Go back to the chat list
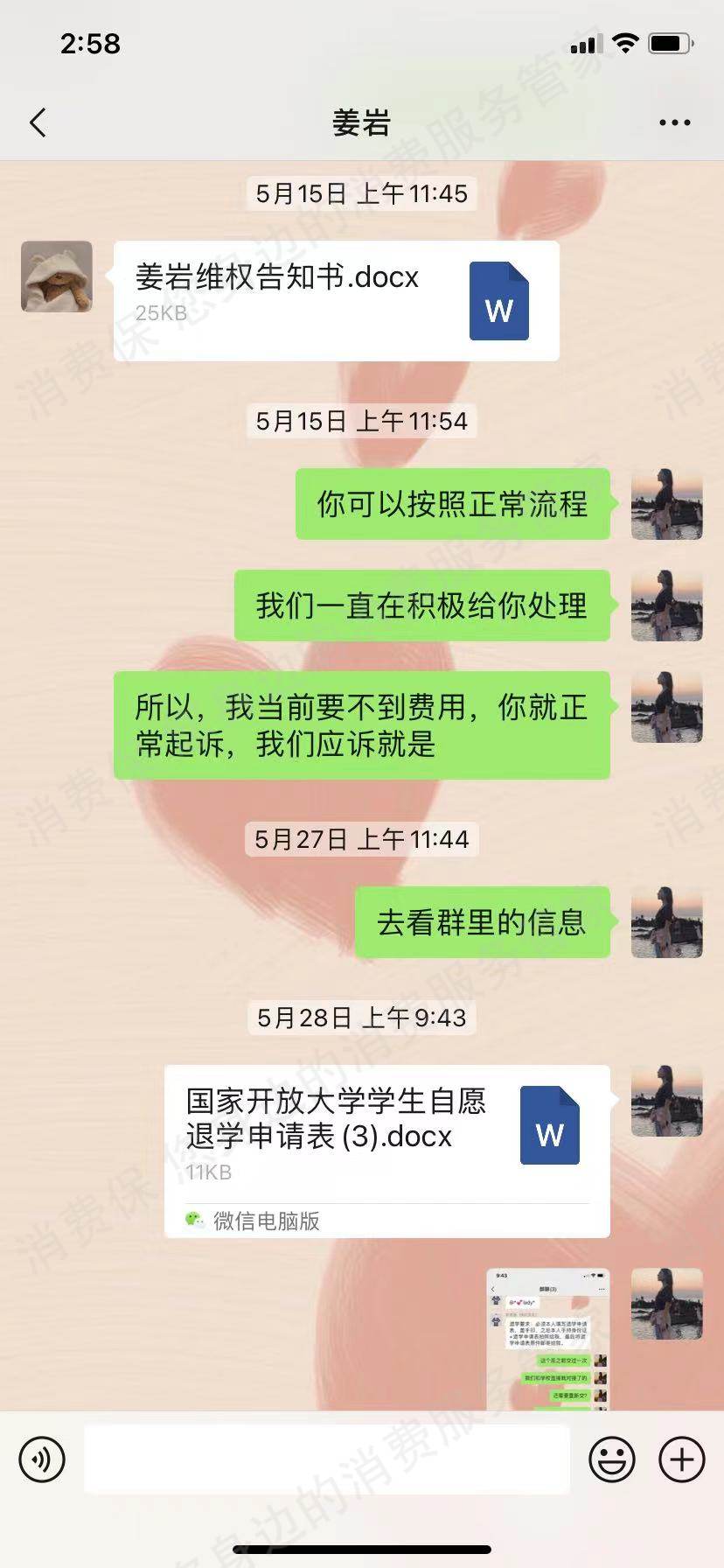724x1568 pixels. 38,122
